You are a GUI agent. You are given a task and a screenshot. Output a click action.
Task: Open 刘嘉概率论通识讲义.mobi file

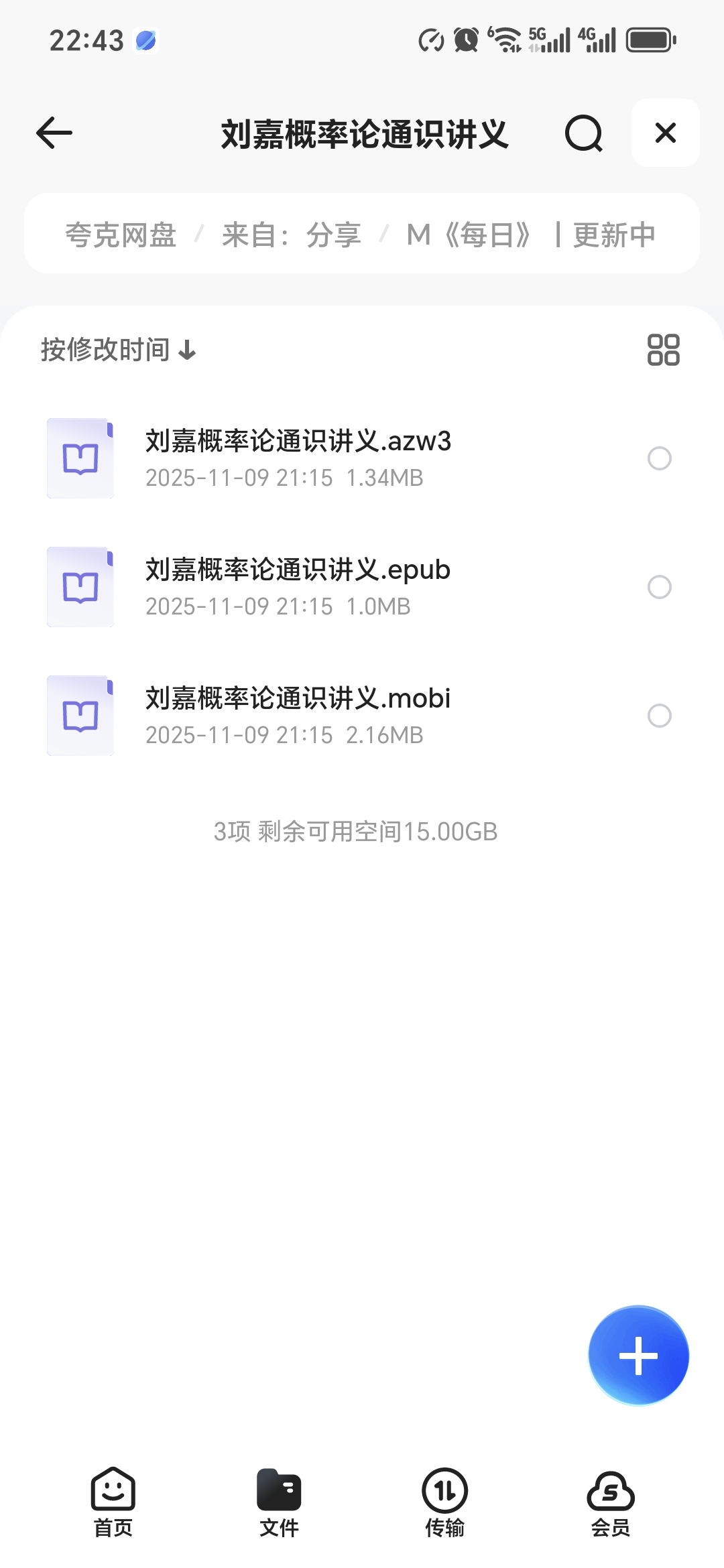[298, 715]
